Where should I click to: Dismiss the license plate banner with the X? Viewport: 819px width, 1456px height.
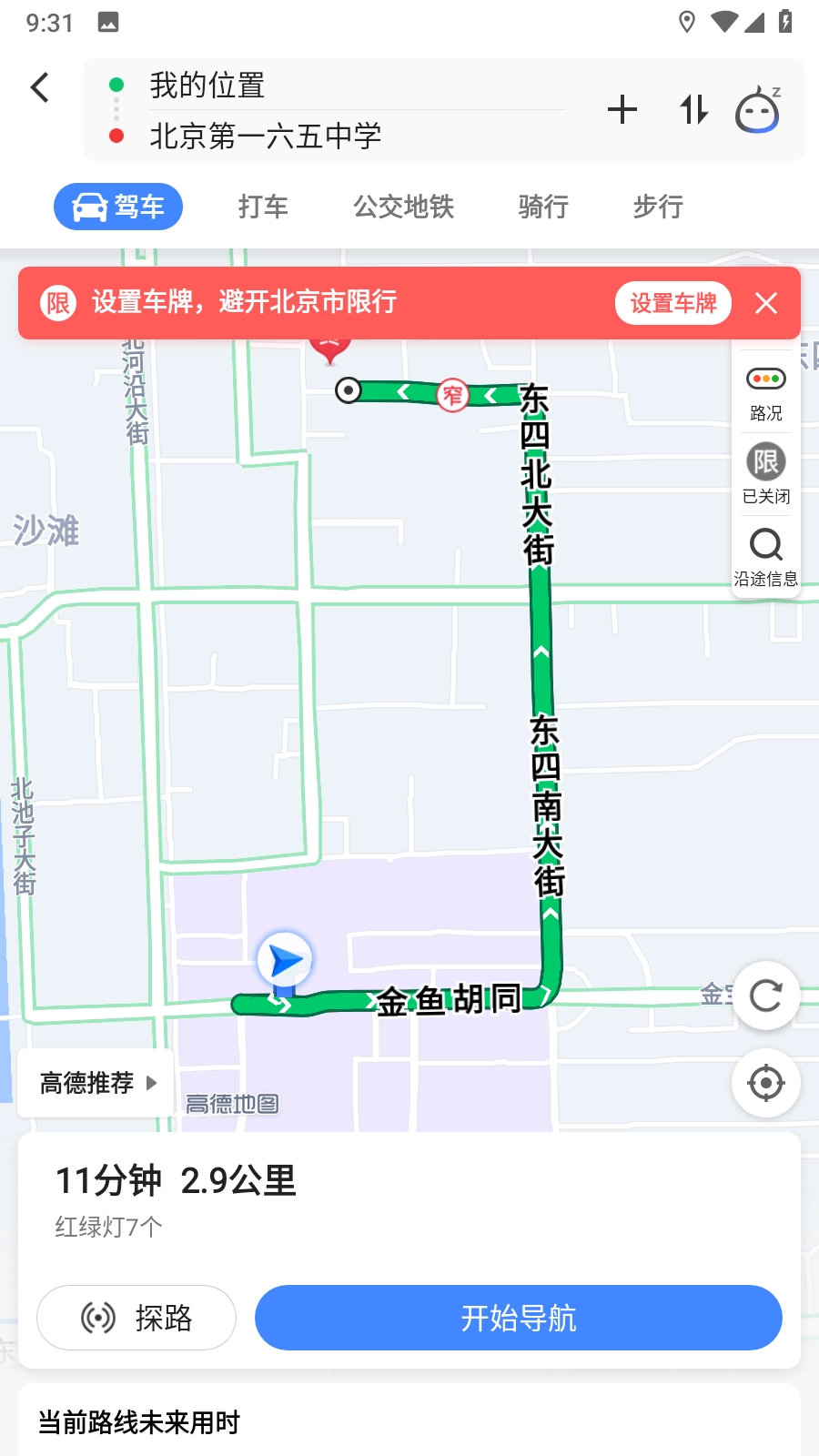click(x=767, y=303)
